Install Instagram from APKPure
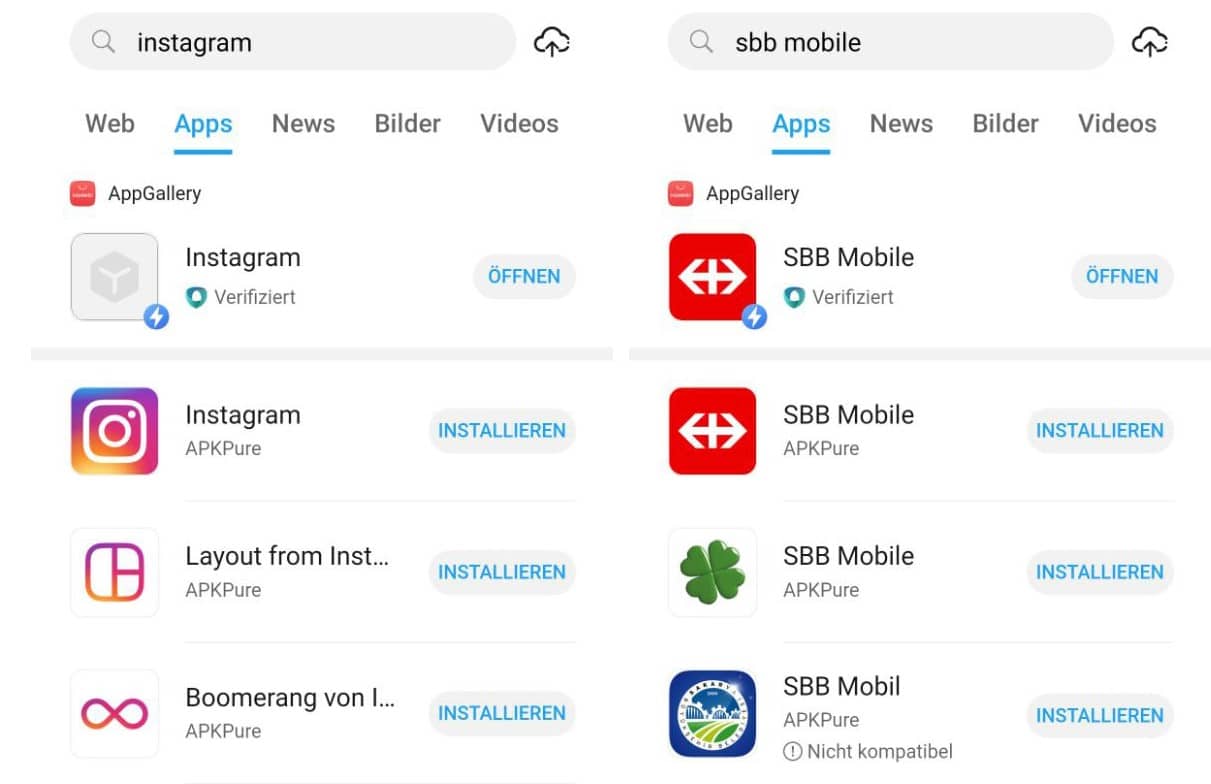 click(501, 431)
